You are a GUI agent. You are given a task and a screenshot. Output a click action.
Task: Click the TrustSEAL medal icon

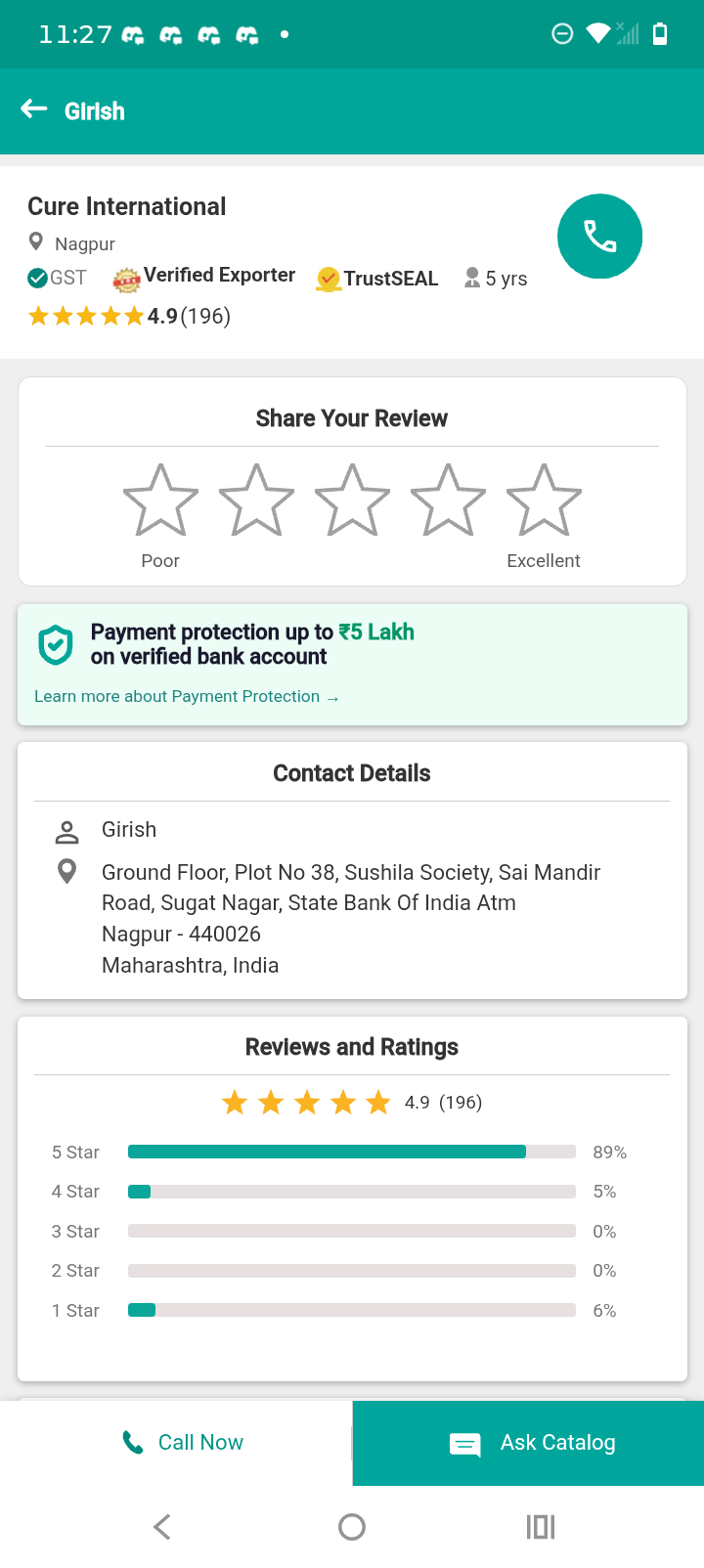click(329, 278)
